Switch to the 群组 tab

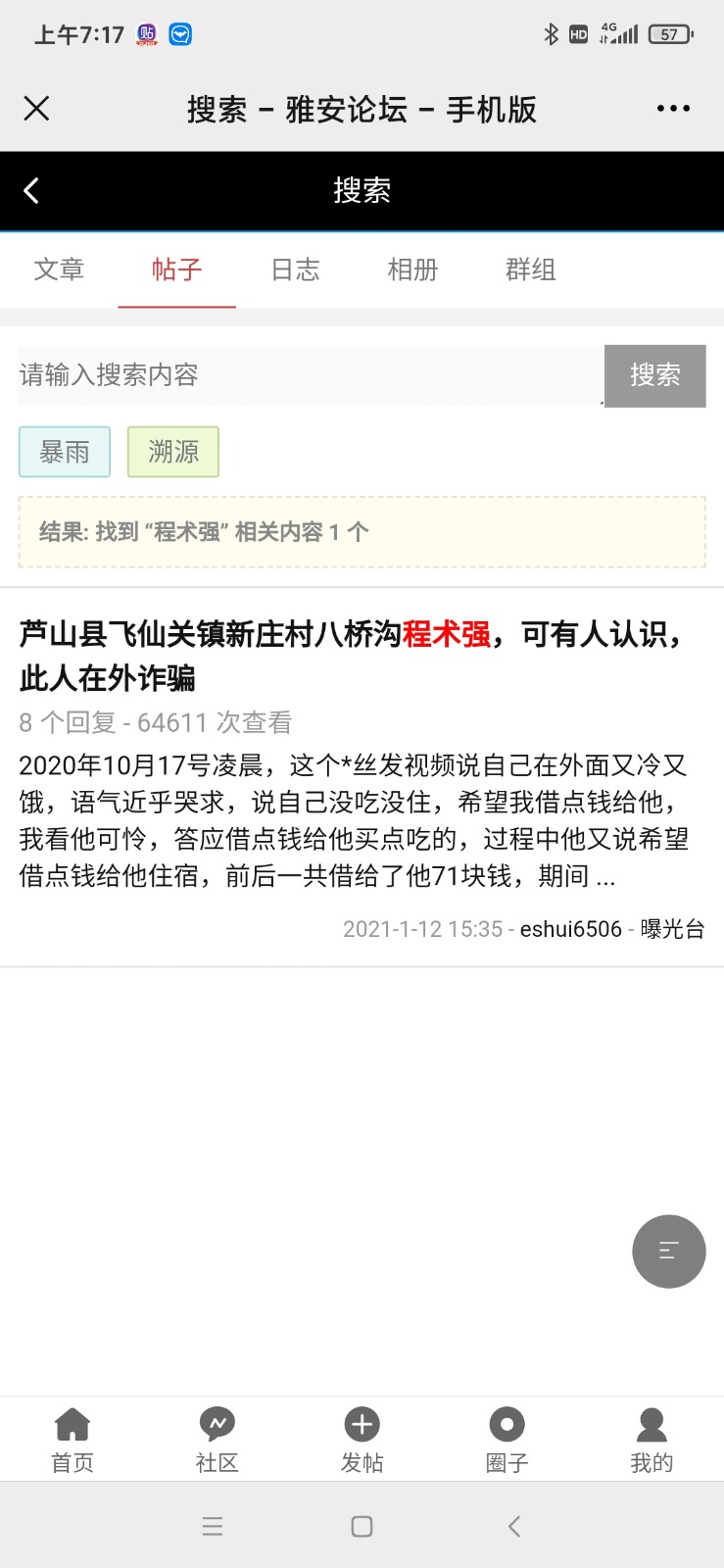(530, 269)
